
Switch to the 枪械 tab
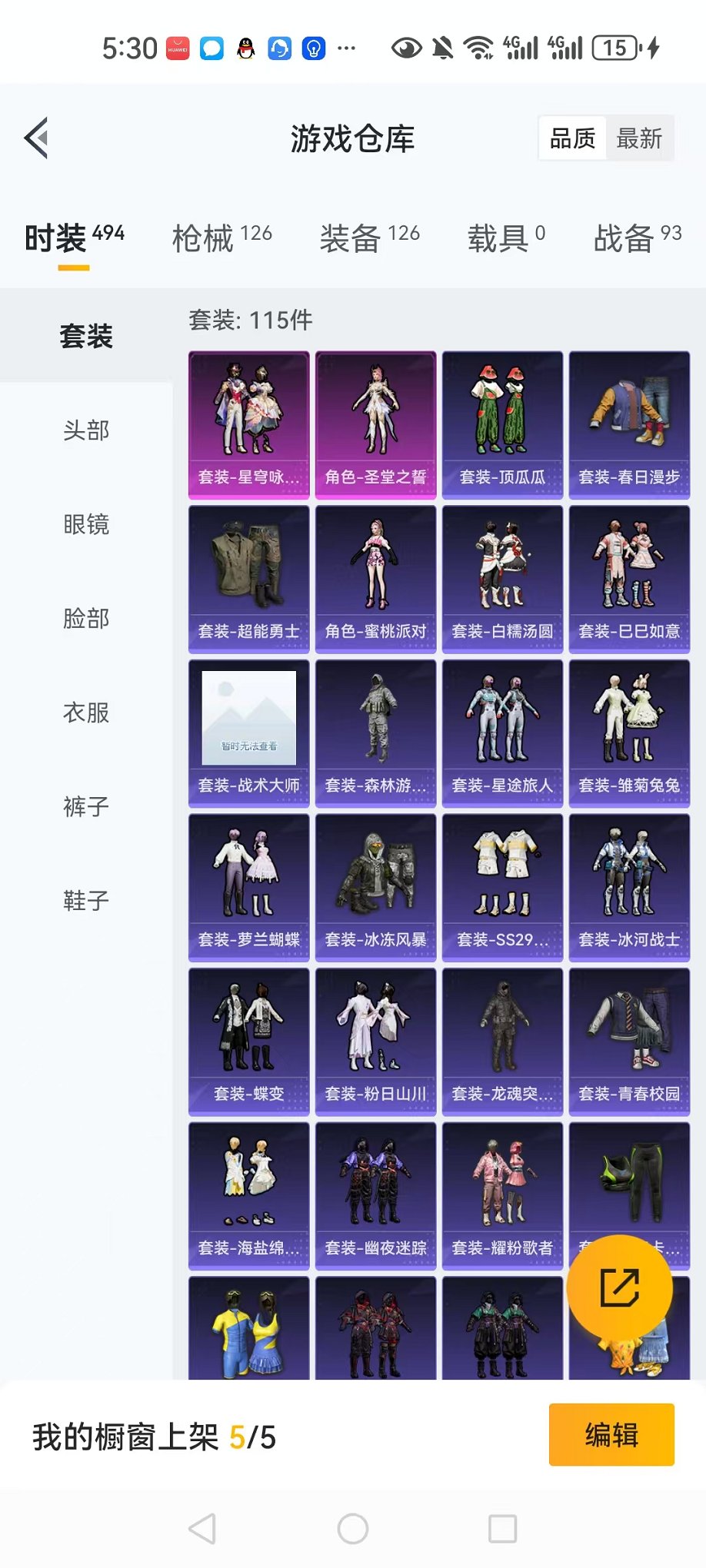tap(222, 238)
